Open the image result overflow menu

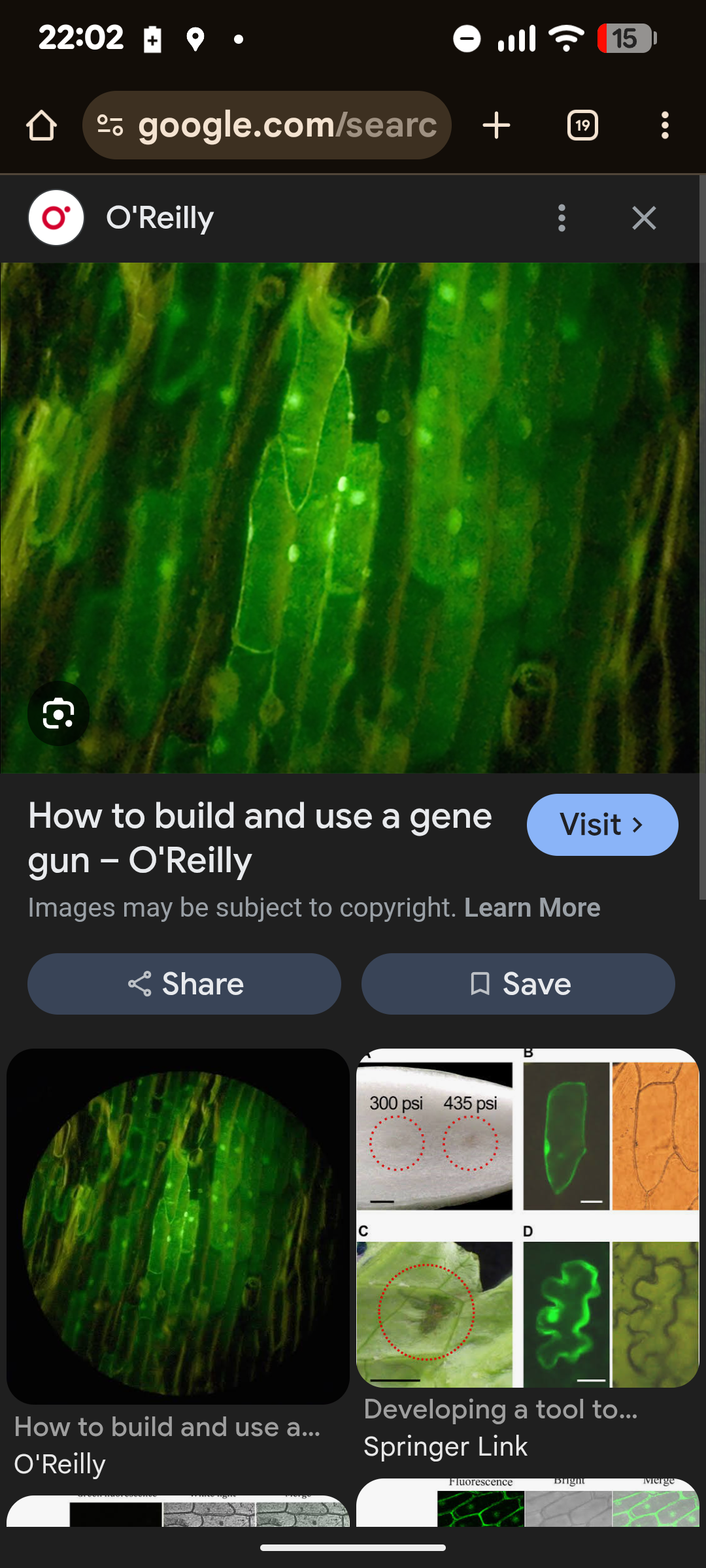click(x=562, y=218)
